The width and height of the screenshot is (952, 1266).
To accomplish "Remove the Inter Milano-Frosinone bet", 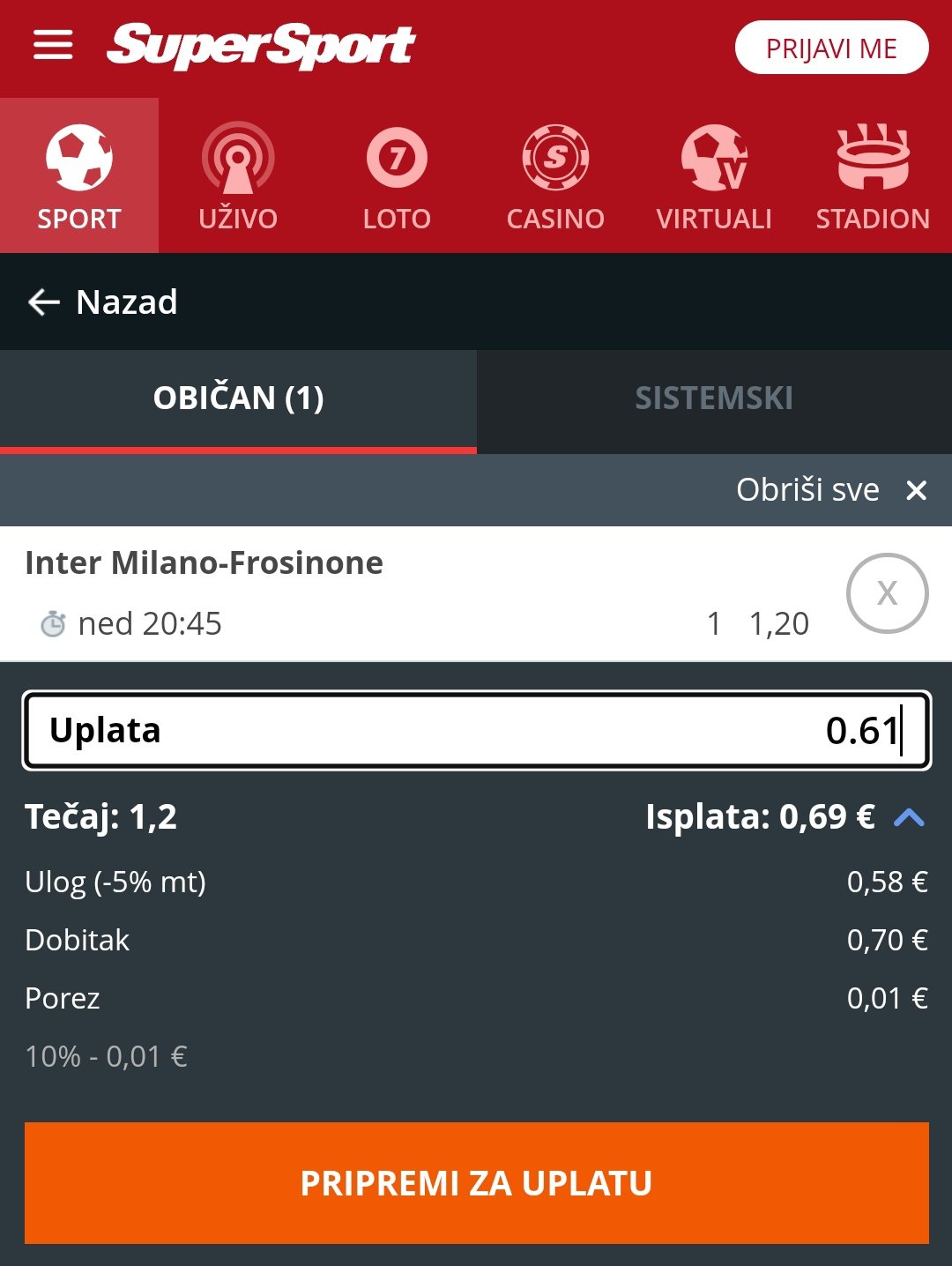I will (x=887, y=593).
